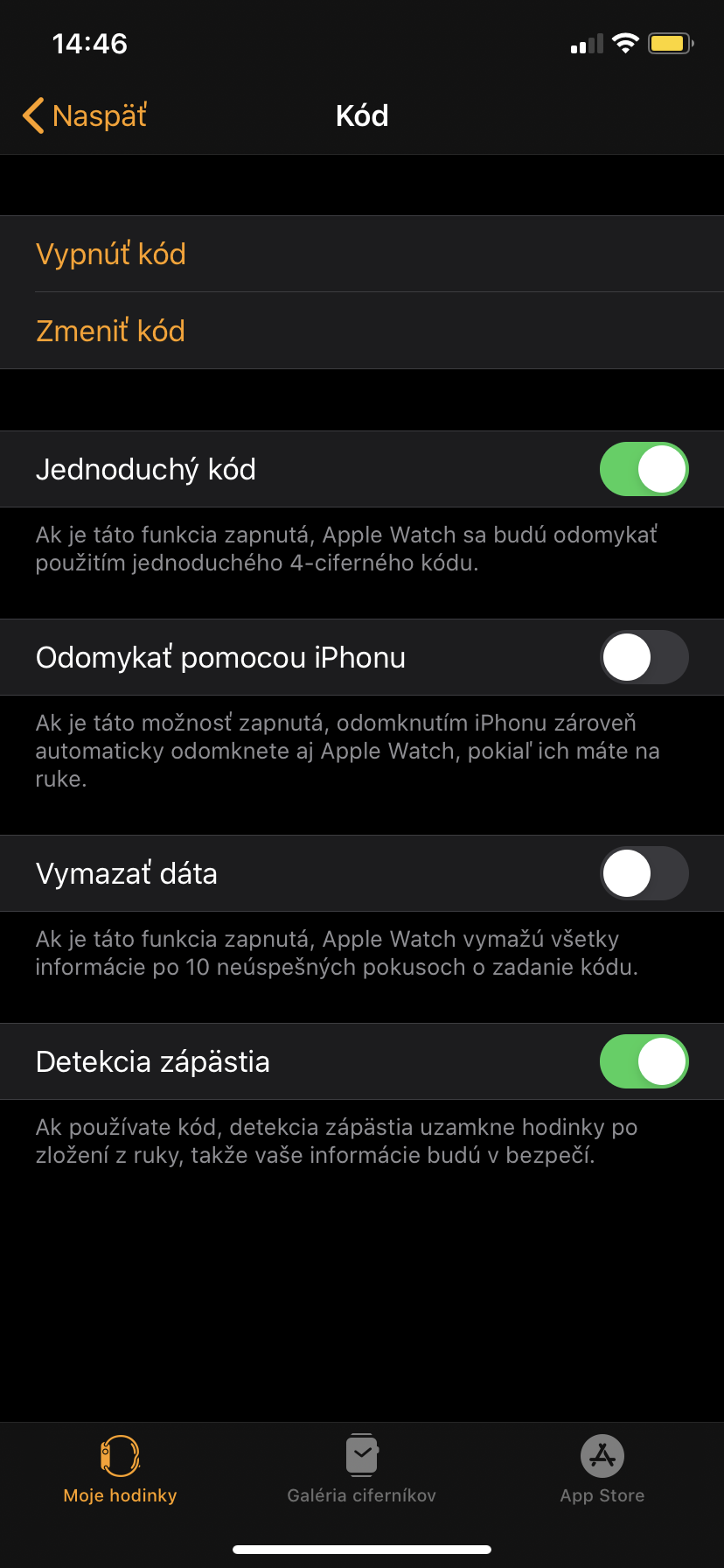
Task: Select the App Store tab
Action: point(602,1472)
